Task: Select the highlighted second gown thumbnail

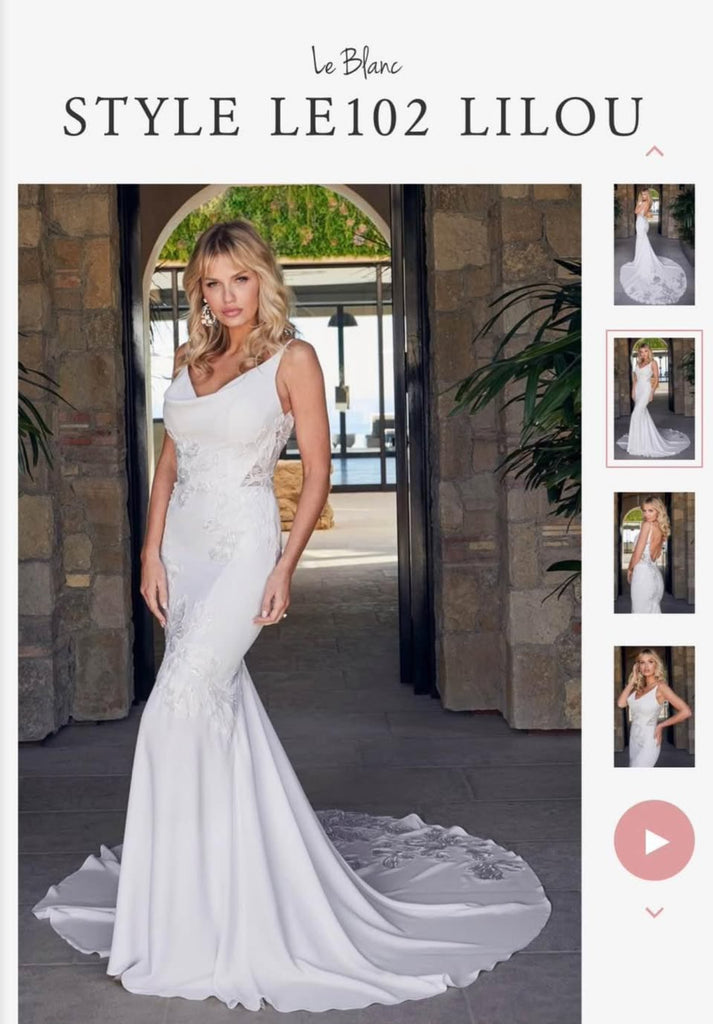Action: pos(654,398)
